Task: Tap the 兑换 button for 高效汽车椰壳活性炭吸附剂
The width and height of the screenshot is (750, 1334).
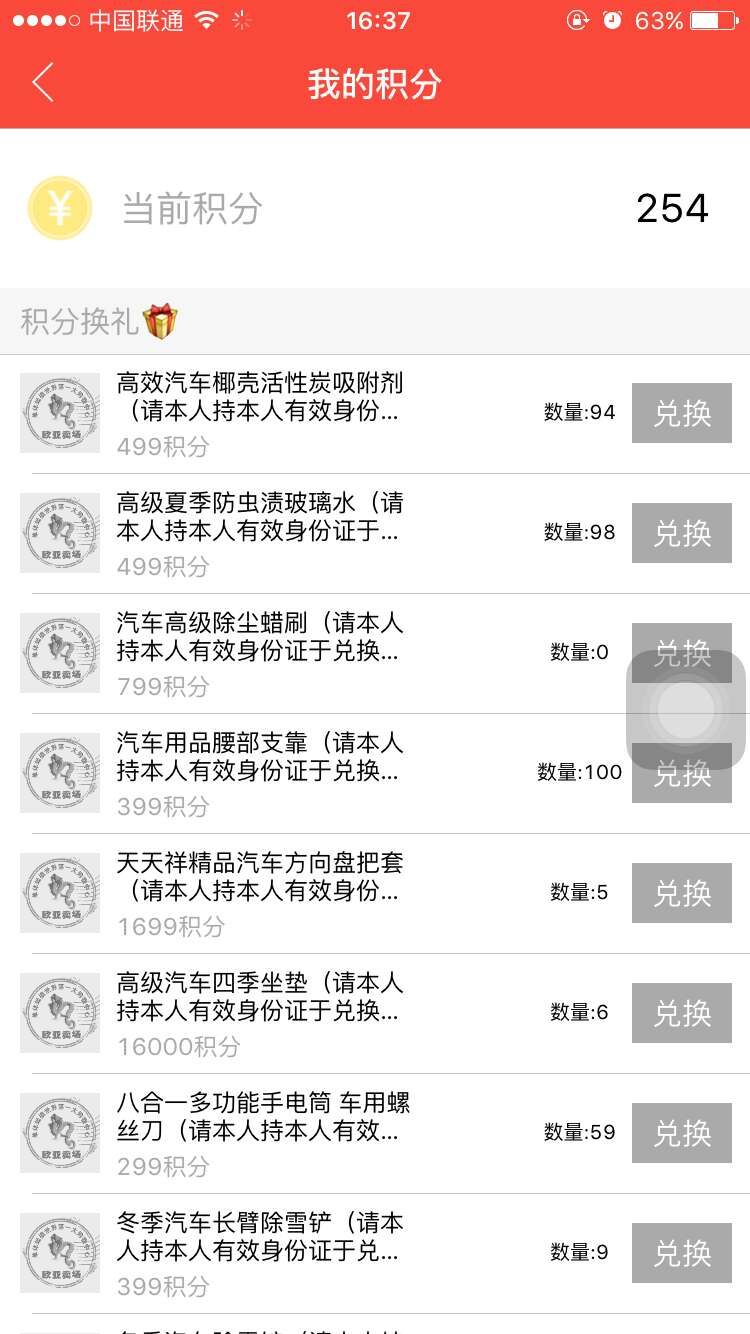Action: [x=682, y=412]
